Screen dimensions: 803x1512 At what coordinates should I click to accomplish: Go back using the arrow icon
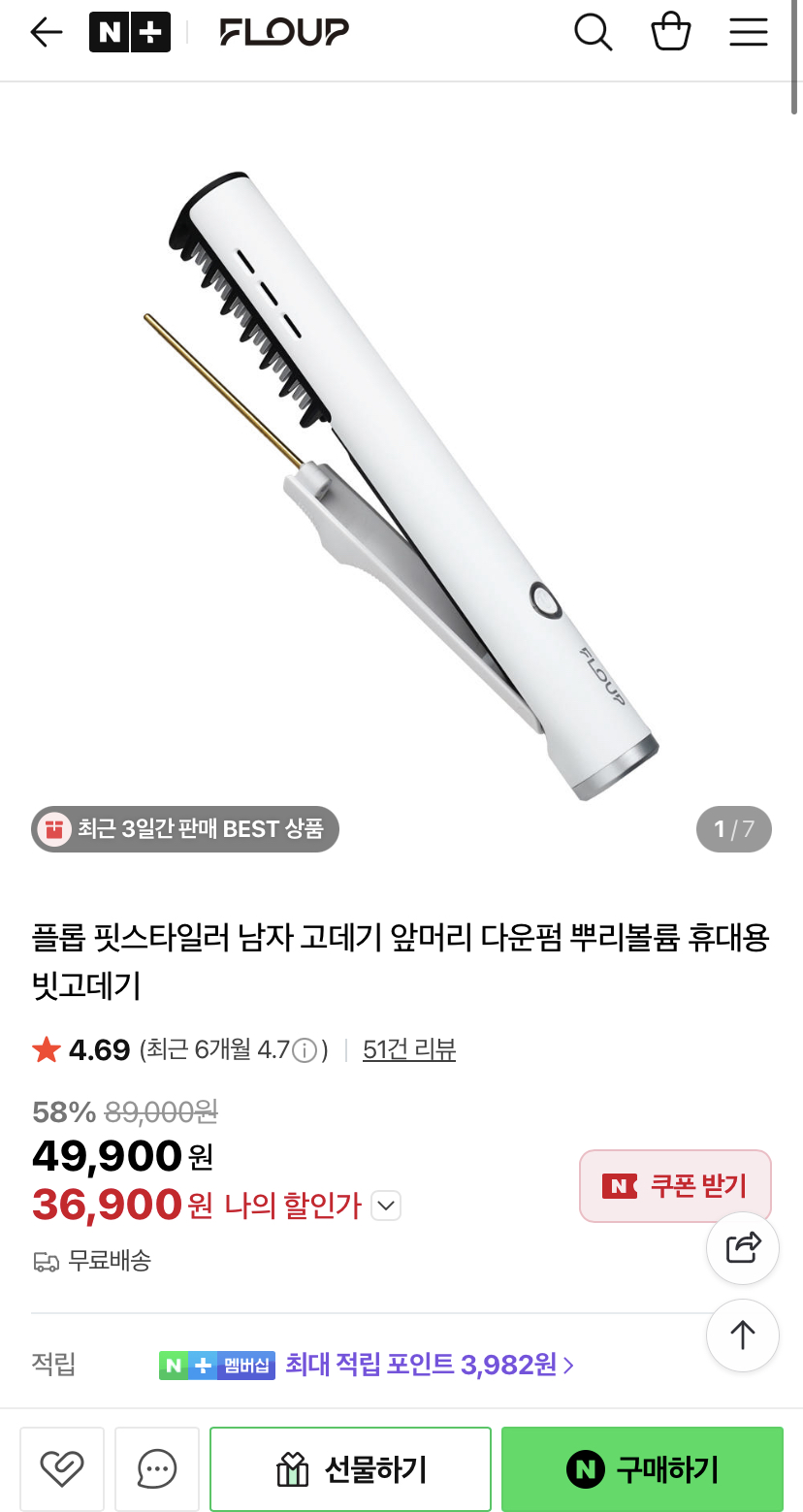46,33
